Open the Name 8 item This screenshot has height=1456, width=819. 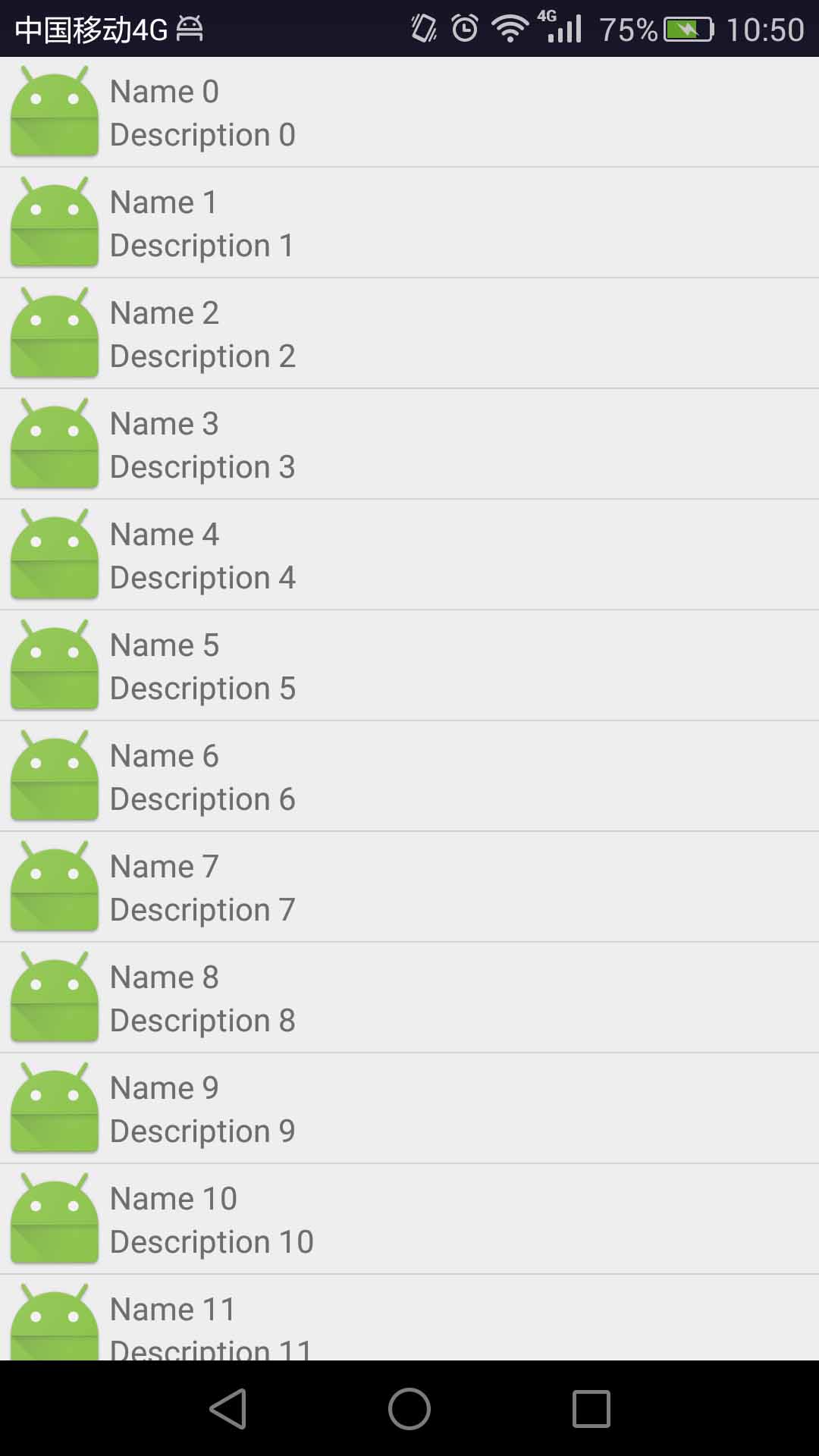pyautogui.click(x=409, y=998)
